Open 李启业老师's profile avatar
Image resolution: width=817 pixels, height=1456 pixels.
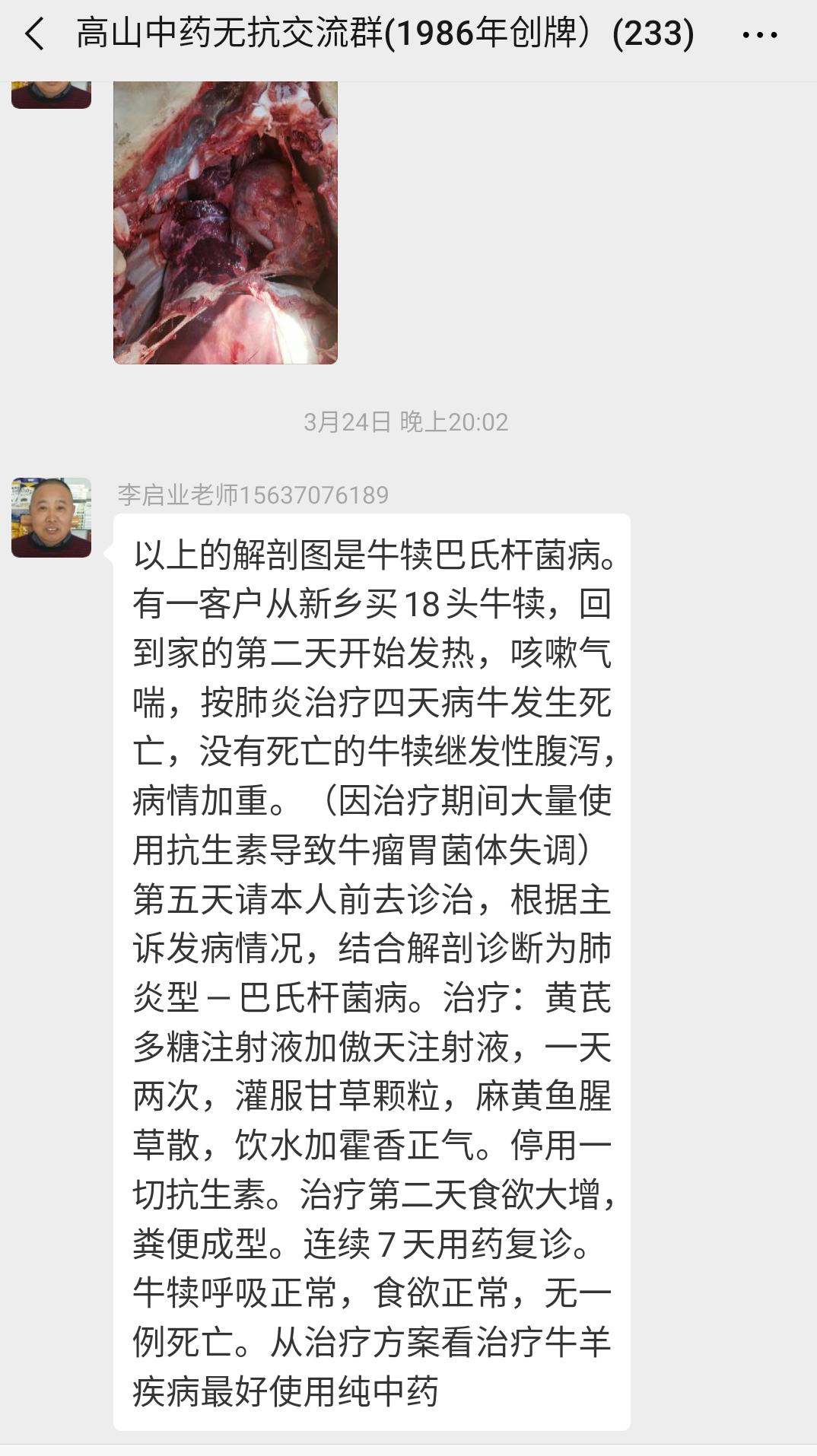pyautogui.click(x=51, y=517)
